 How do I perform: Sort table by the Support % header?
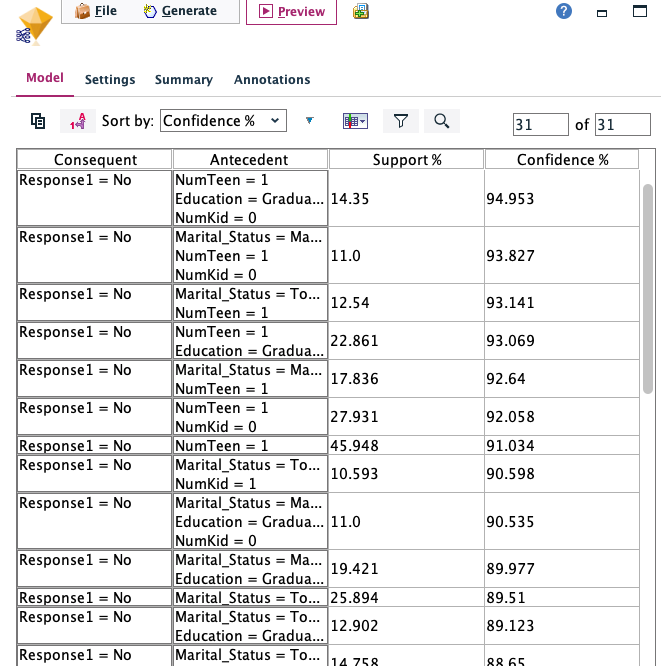pos(406,160)
